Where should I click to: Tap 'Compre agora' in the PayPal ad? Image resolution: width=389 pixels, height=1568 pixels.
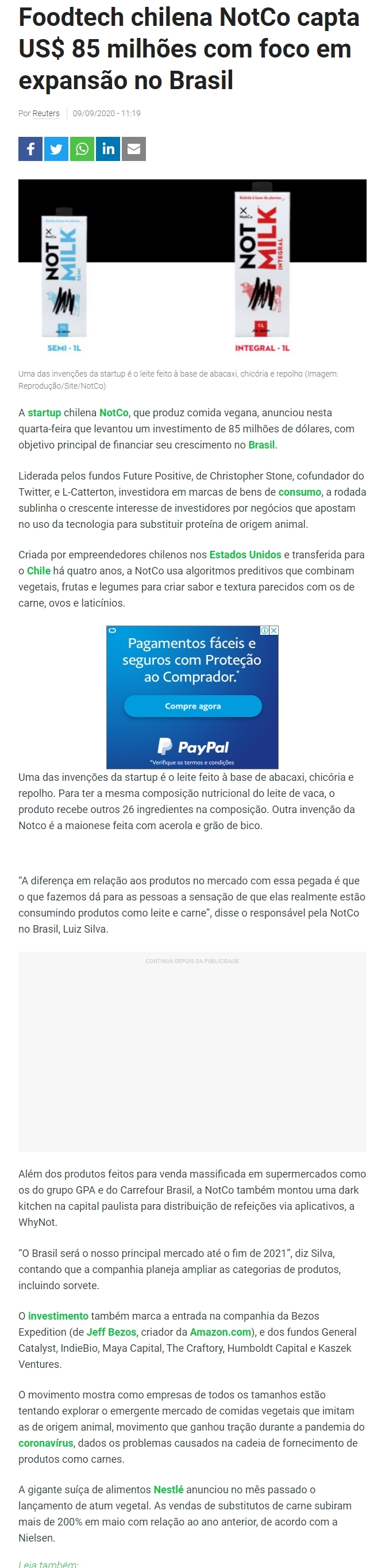coord(192,706)
